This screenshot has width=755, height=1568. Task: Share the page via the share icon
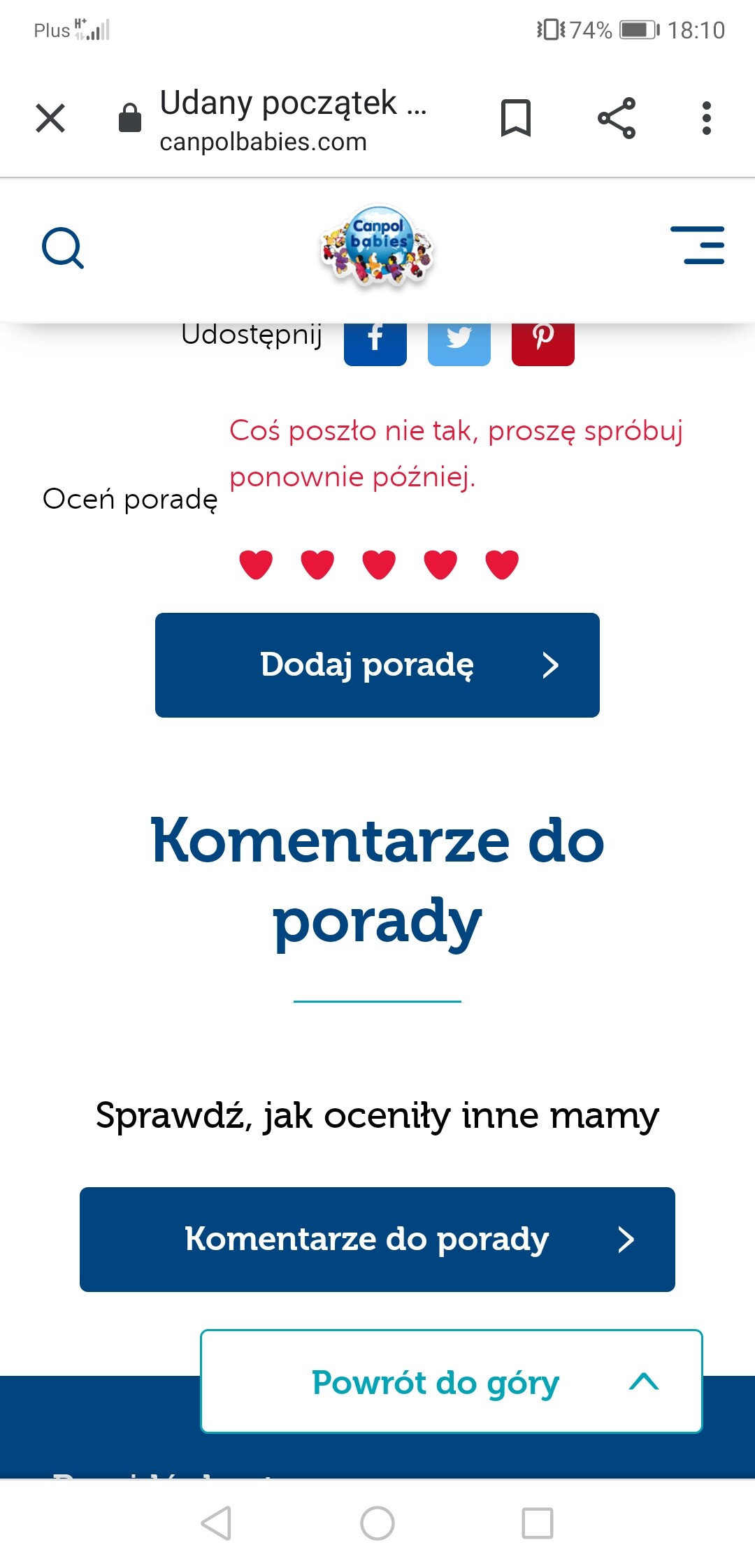click(617, 118)
